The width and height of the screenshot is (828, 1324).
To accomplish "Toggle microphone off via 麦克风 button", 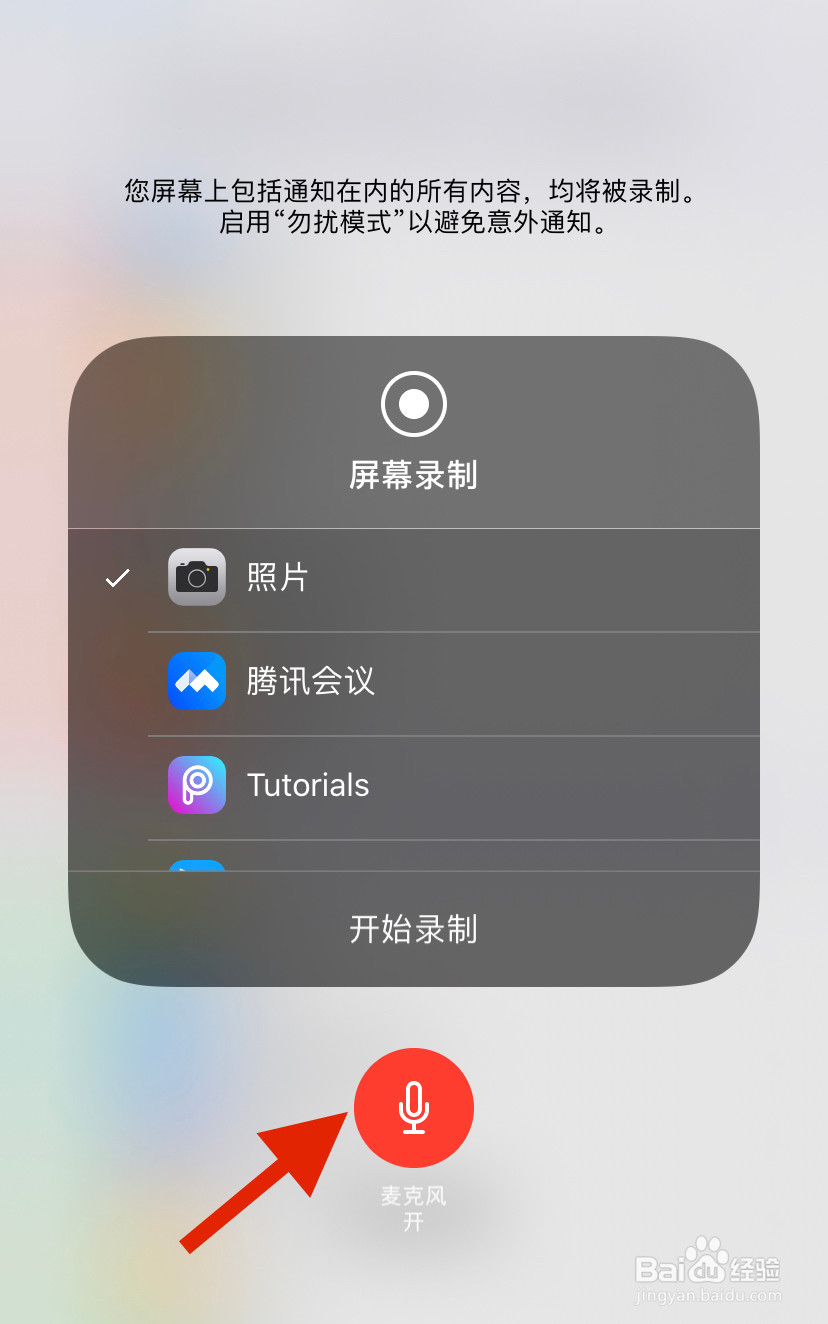I will click(413, 1107).
